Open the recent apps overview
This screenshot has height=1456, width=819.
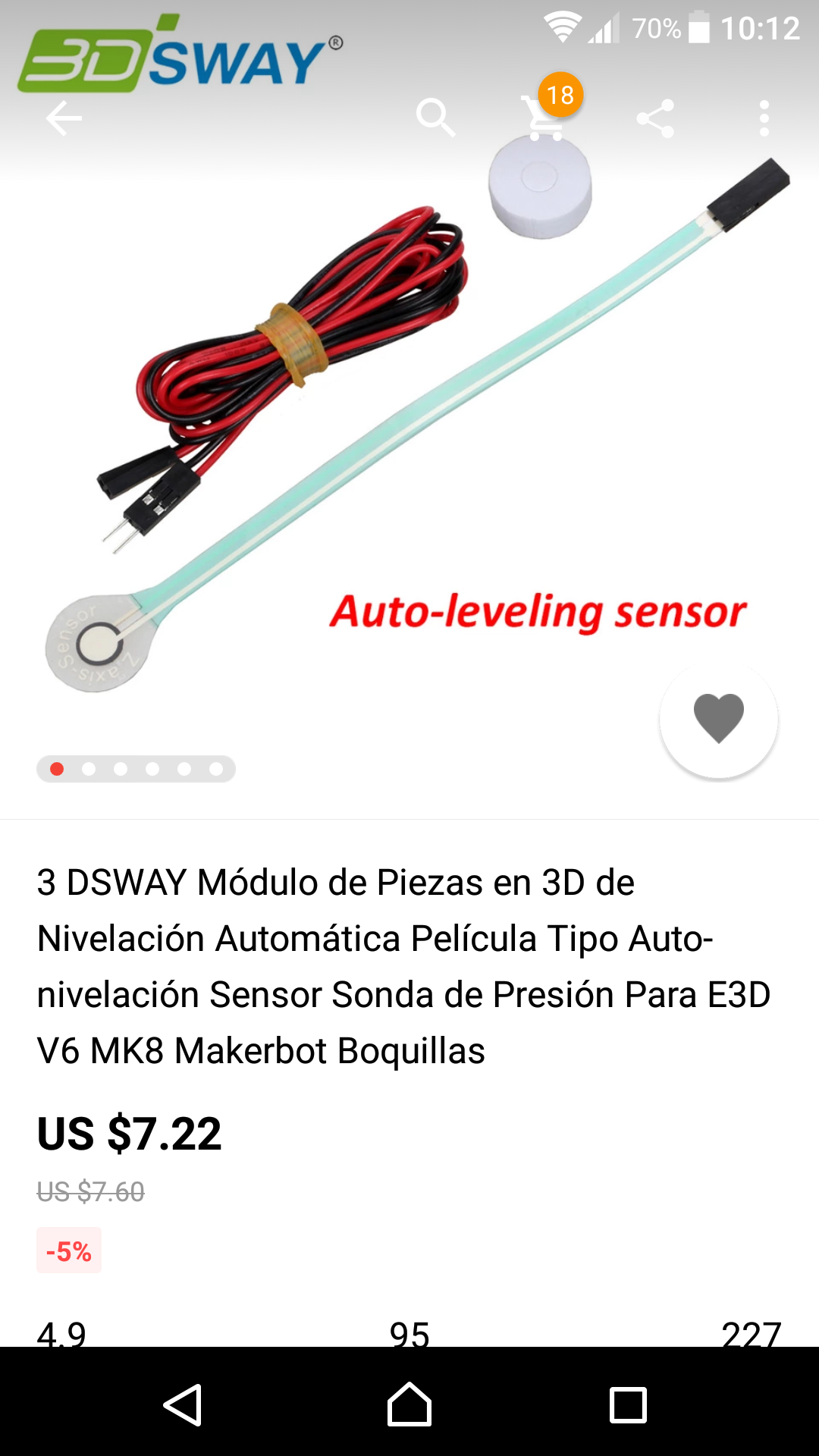click(x=628, y=1404)
